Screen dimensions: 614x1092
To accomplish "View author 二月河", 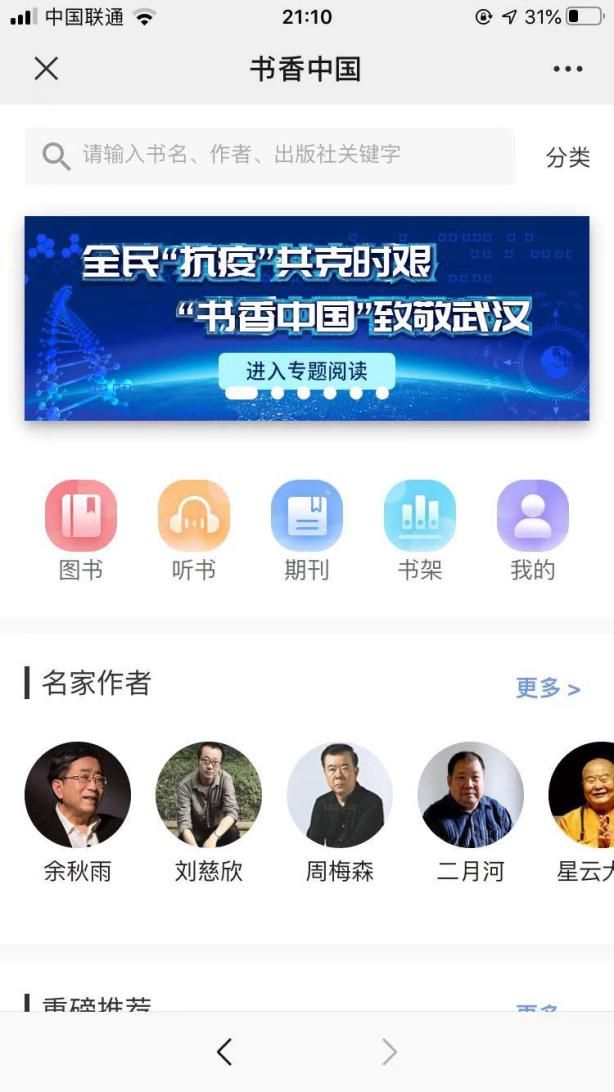I will pos(470,795).
